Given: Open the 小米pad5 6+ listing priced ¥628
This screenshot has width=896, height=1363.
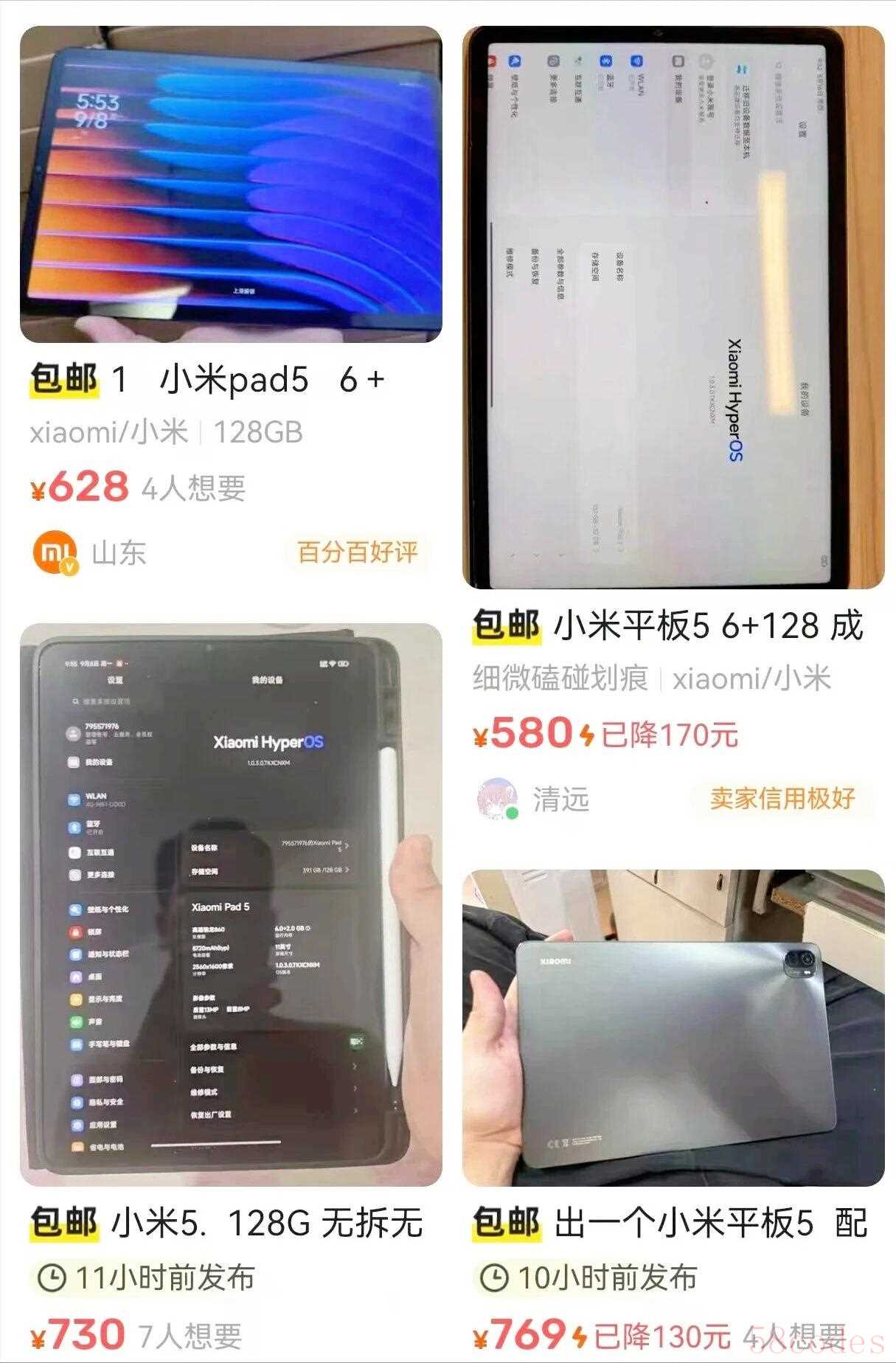Looking at the screenshot, I should pos(230,184).
